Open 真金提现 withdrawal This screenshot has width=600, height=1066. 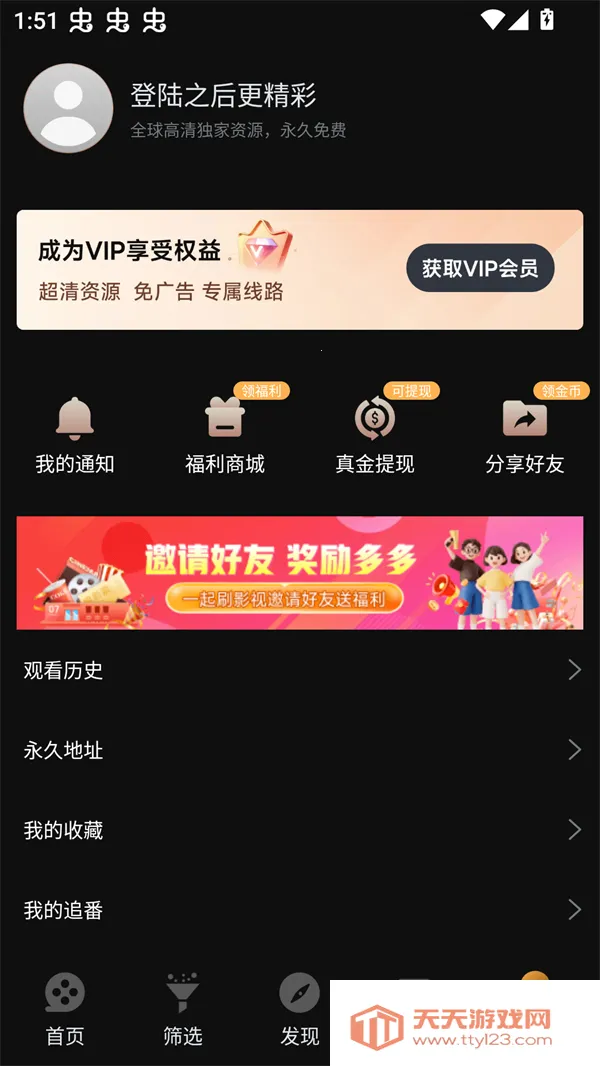click(375, 436)
